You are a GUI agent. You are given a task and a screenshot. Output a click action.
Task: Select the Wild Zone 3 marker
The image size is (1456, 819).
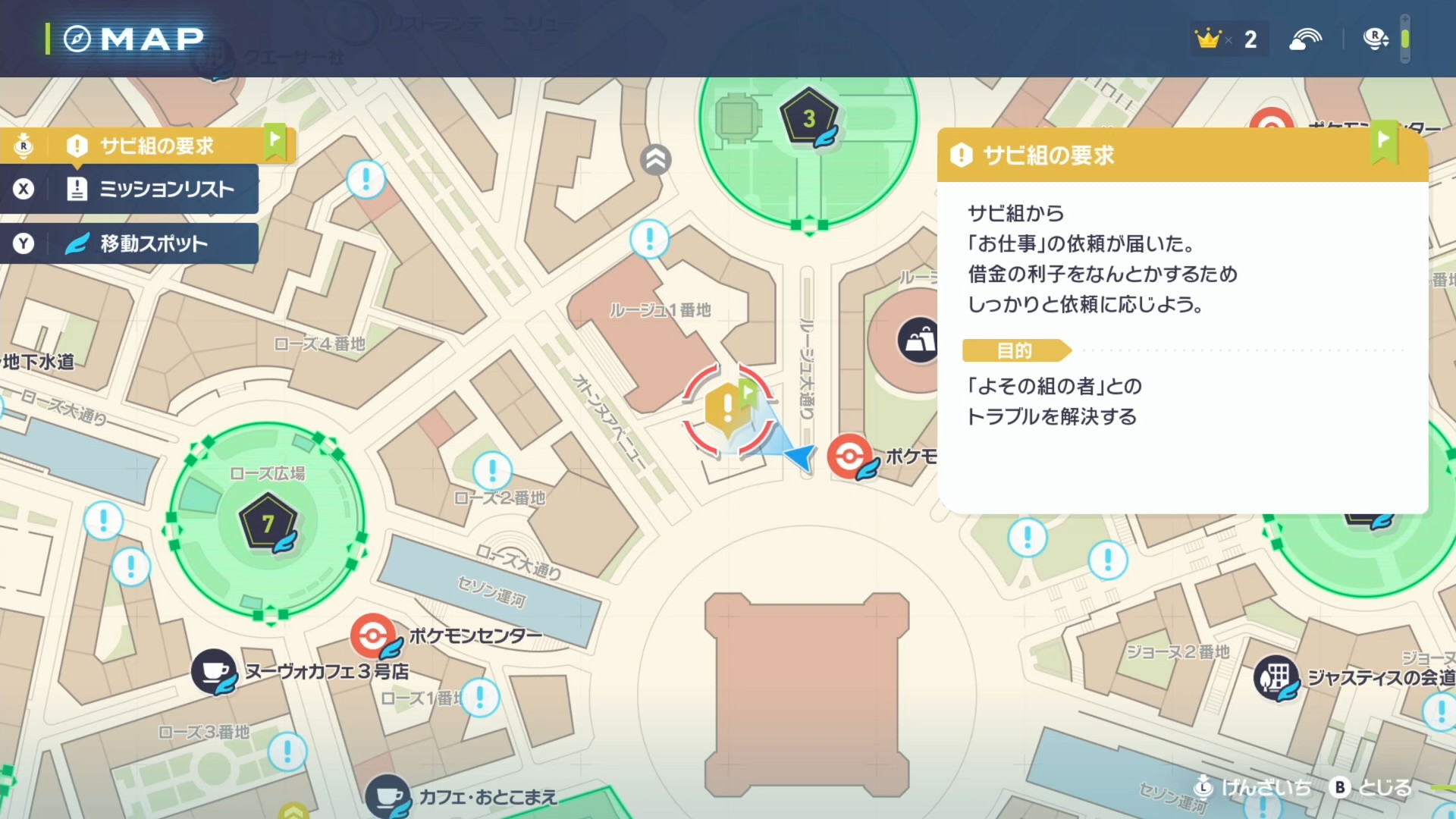tap(809, 118)
